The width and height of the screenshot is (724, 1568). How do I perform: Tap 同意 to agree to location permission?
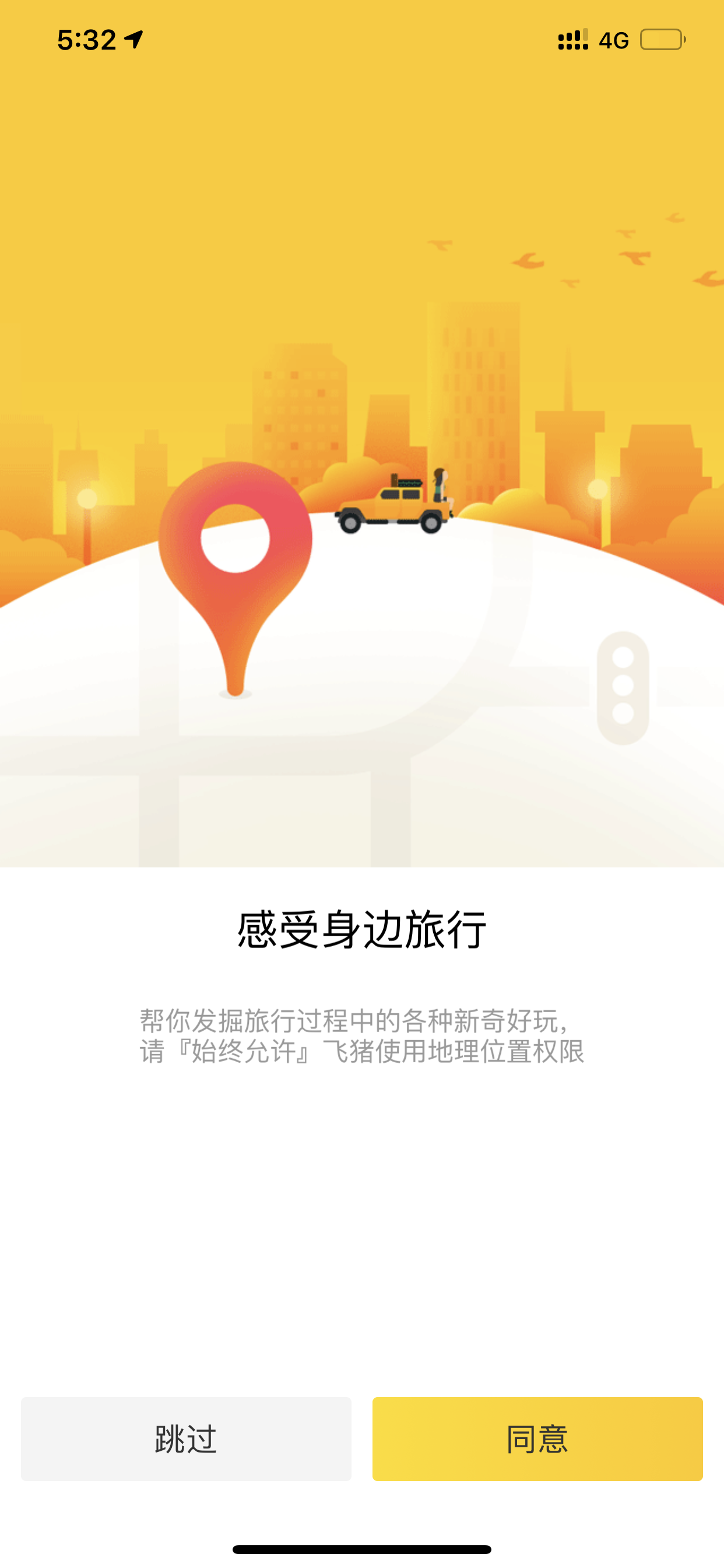(x=537, y=1439)
